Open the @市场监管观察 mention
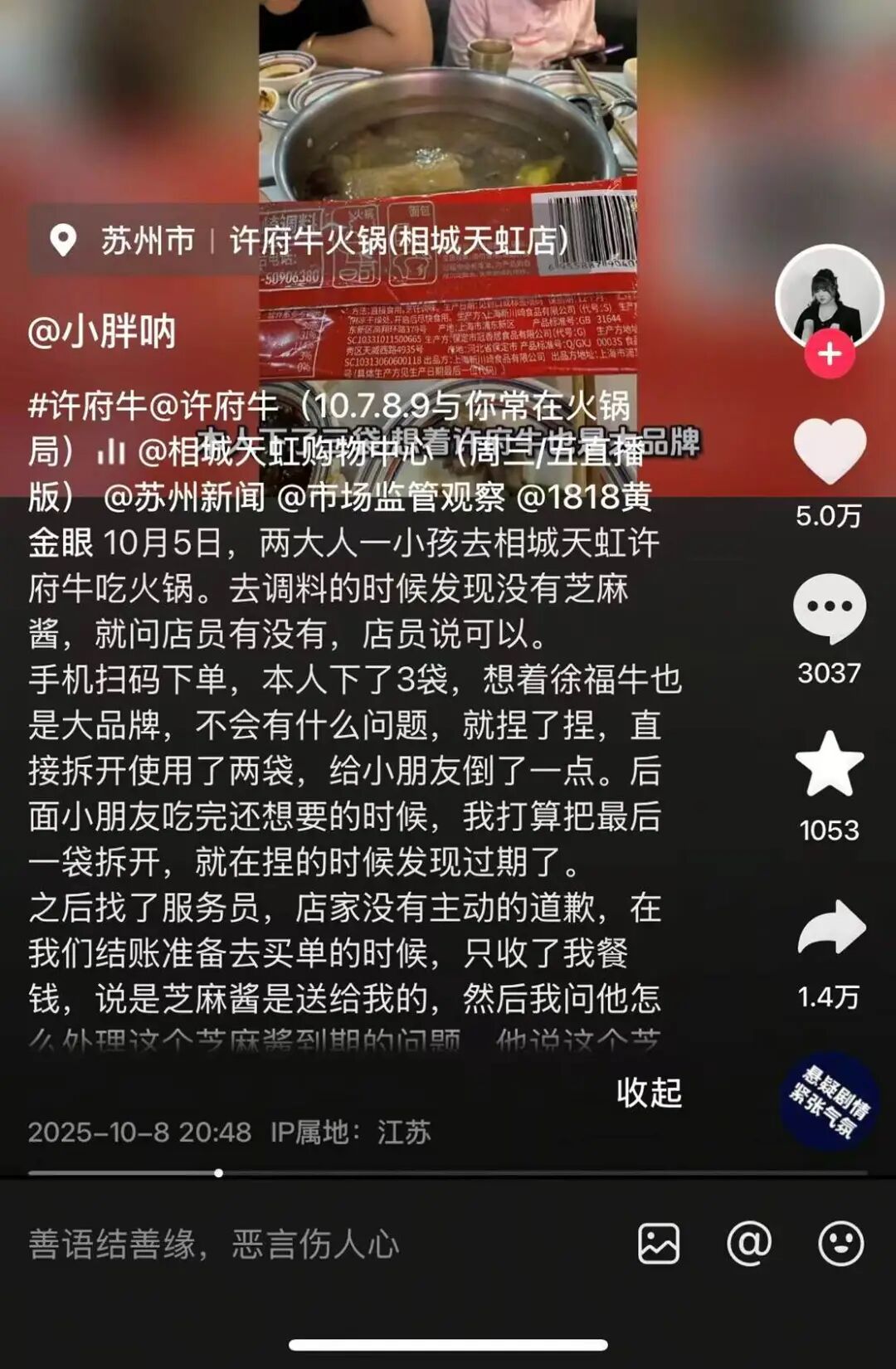 (390, 497)
